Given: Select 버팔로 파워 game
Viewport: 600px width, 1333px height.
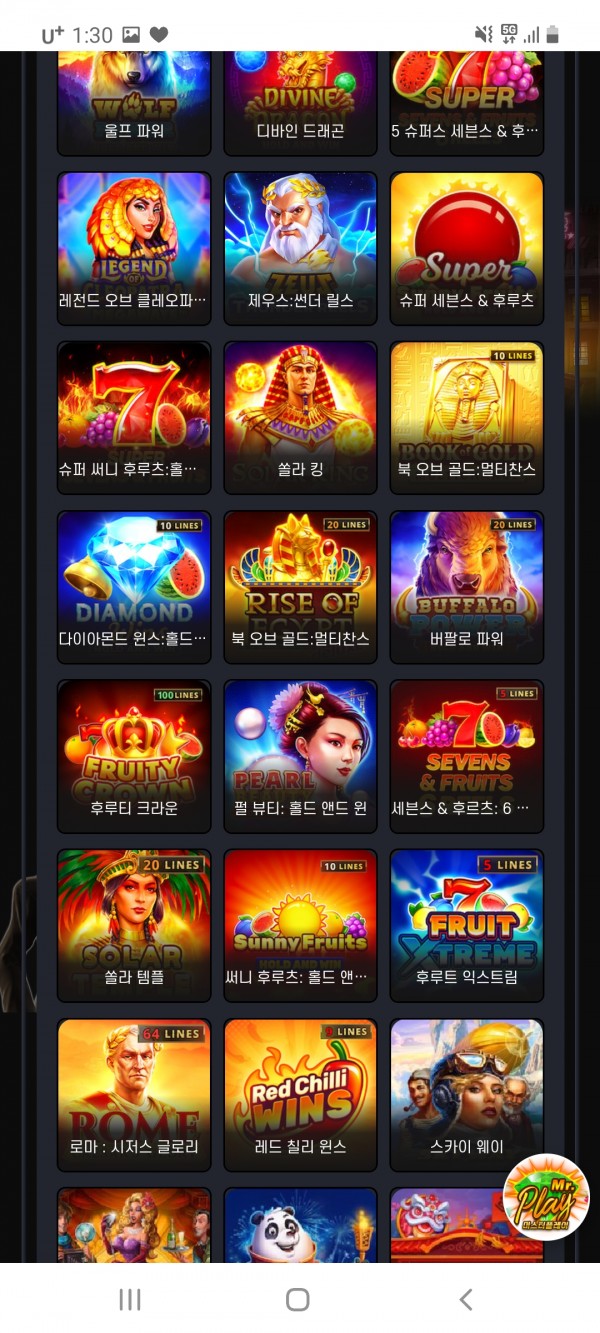Looking at the screenshot, I should click(467, 586).
